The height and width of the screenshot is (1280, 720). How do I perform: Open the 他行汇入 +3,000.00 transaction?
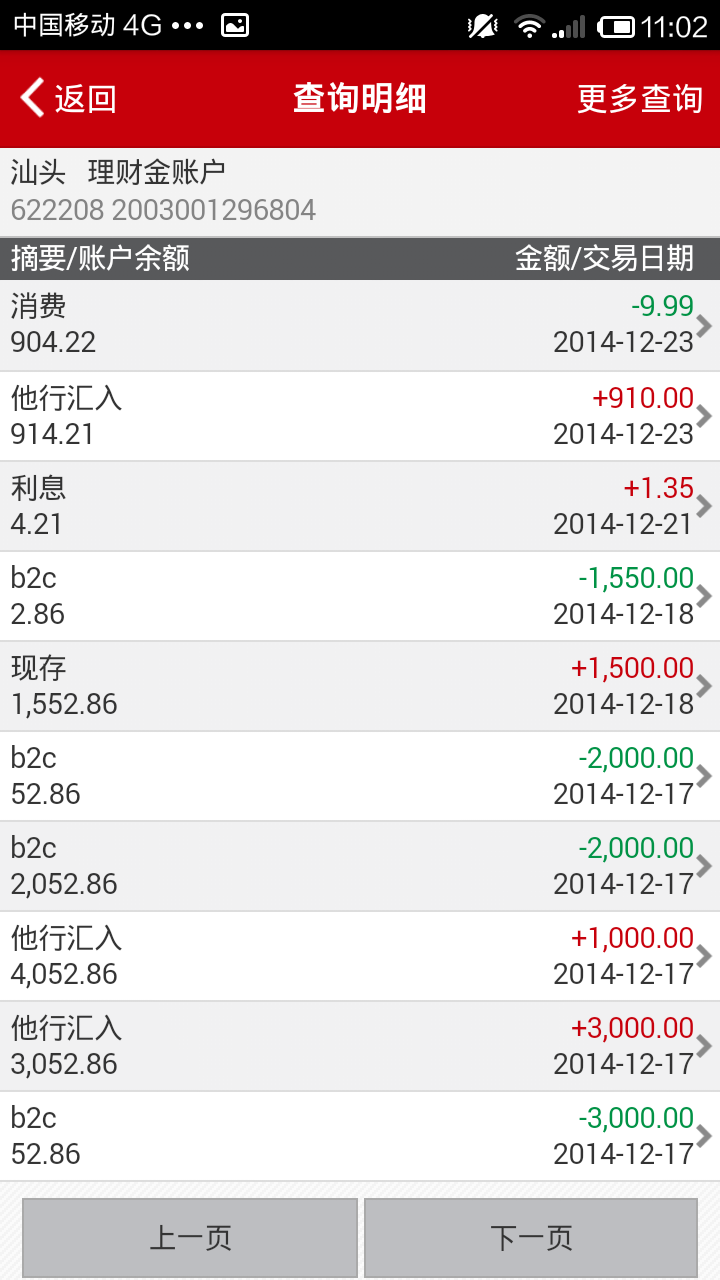tap(360, 1046)
